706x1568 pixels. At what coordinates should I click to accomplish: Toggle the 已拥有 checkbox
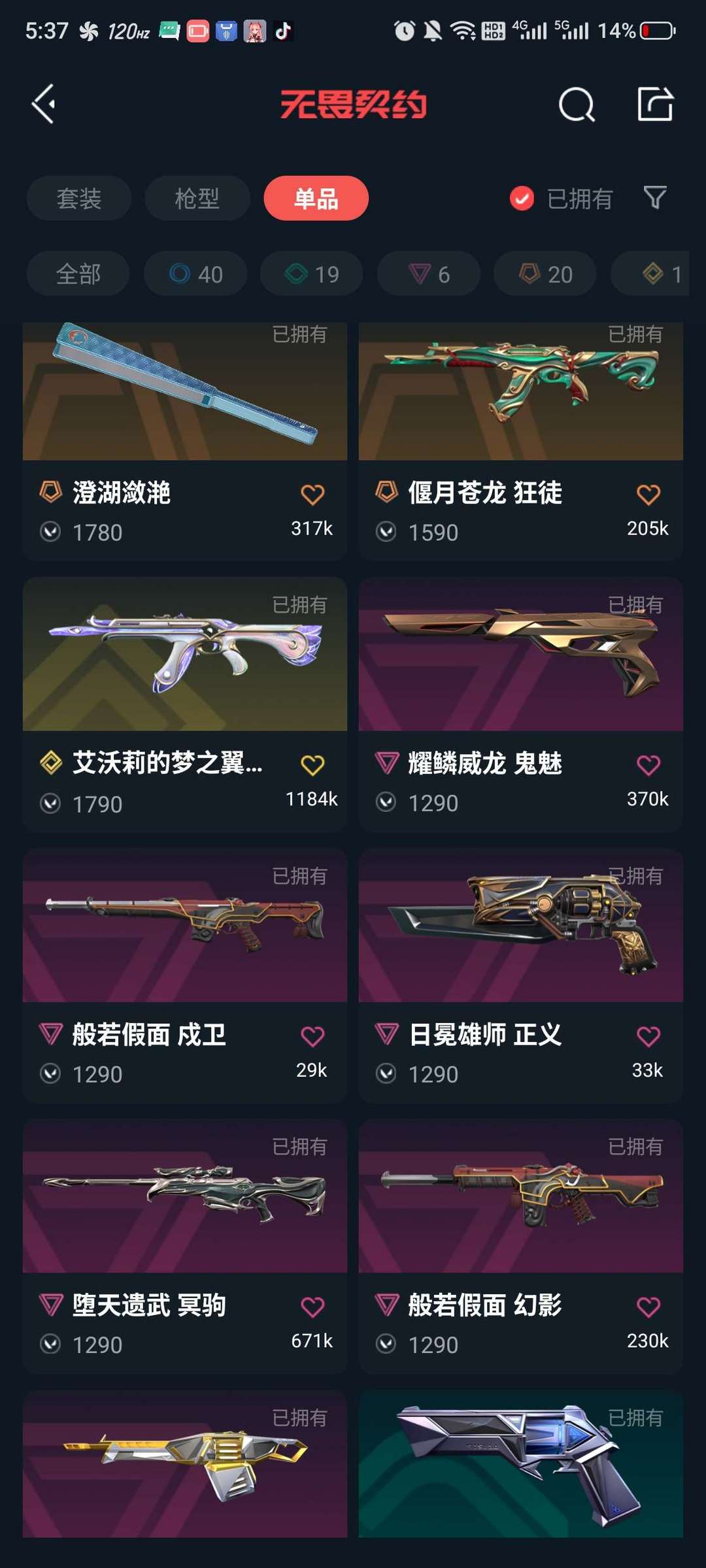[522, 199]
